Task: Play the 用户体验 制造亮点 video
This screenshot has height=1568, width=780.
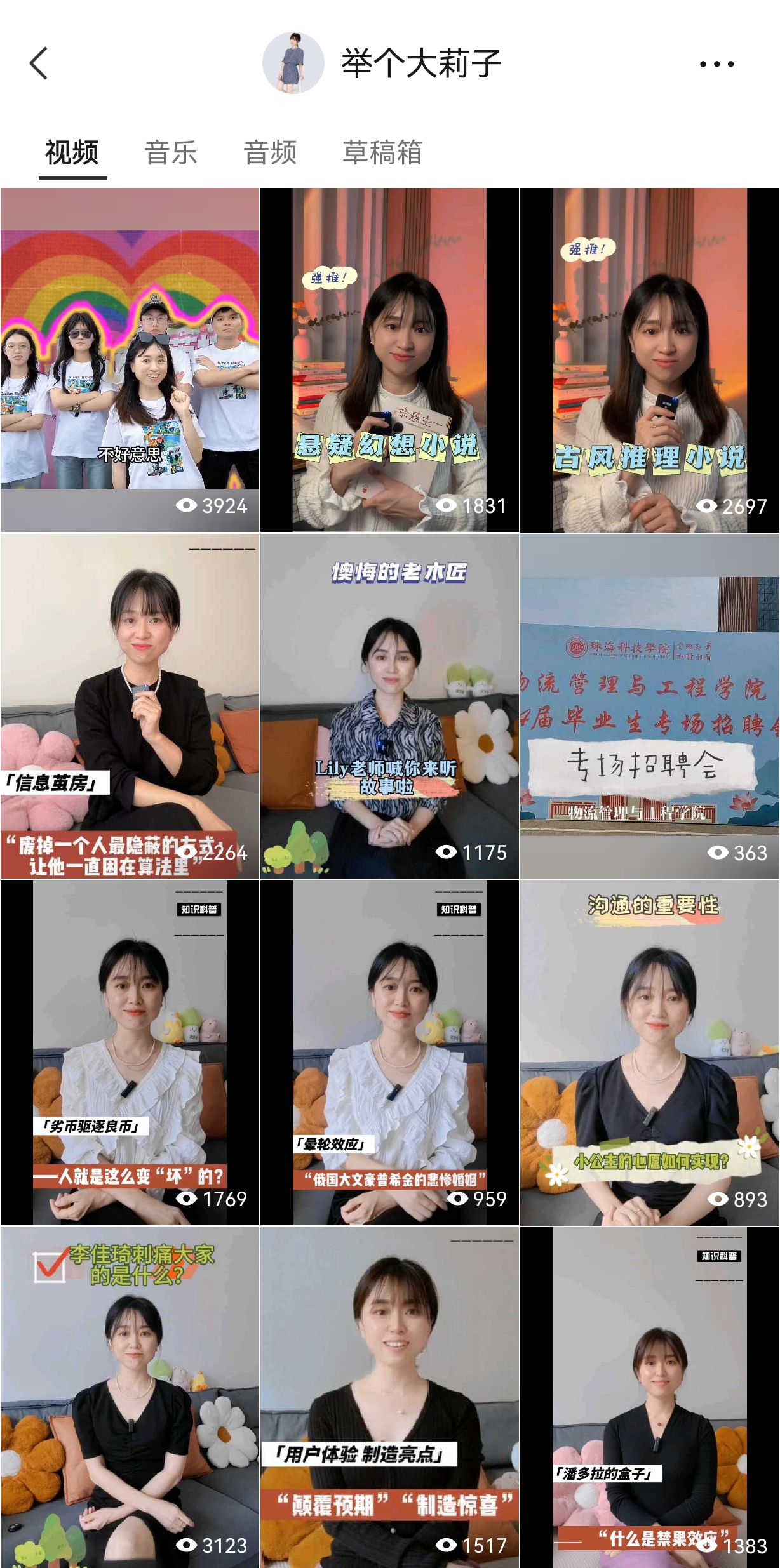Action: coord(389,1397)
